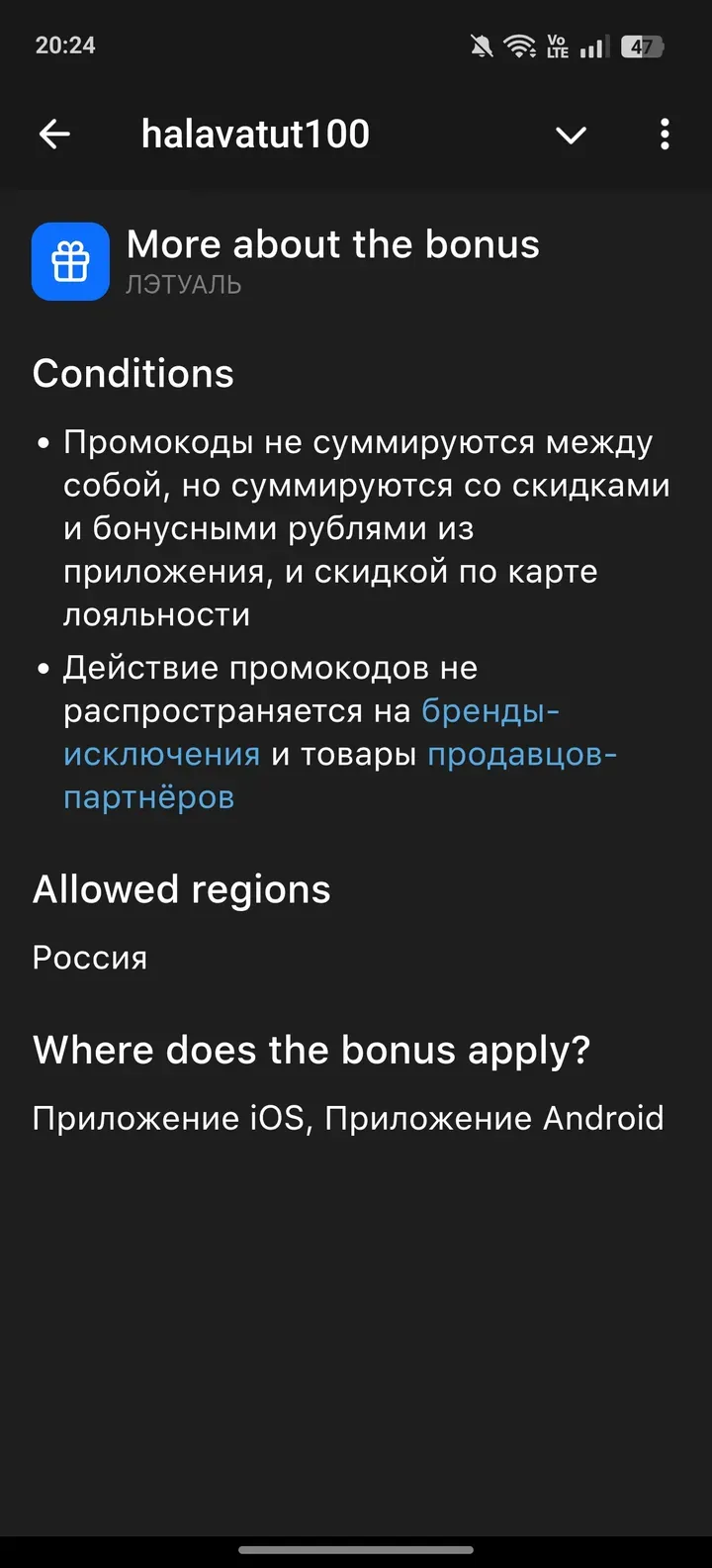Tap the Wi-Fi status icon

pos(517,45)
